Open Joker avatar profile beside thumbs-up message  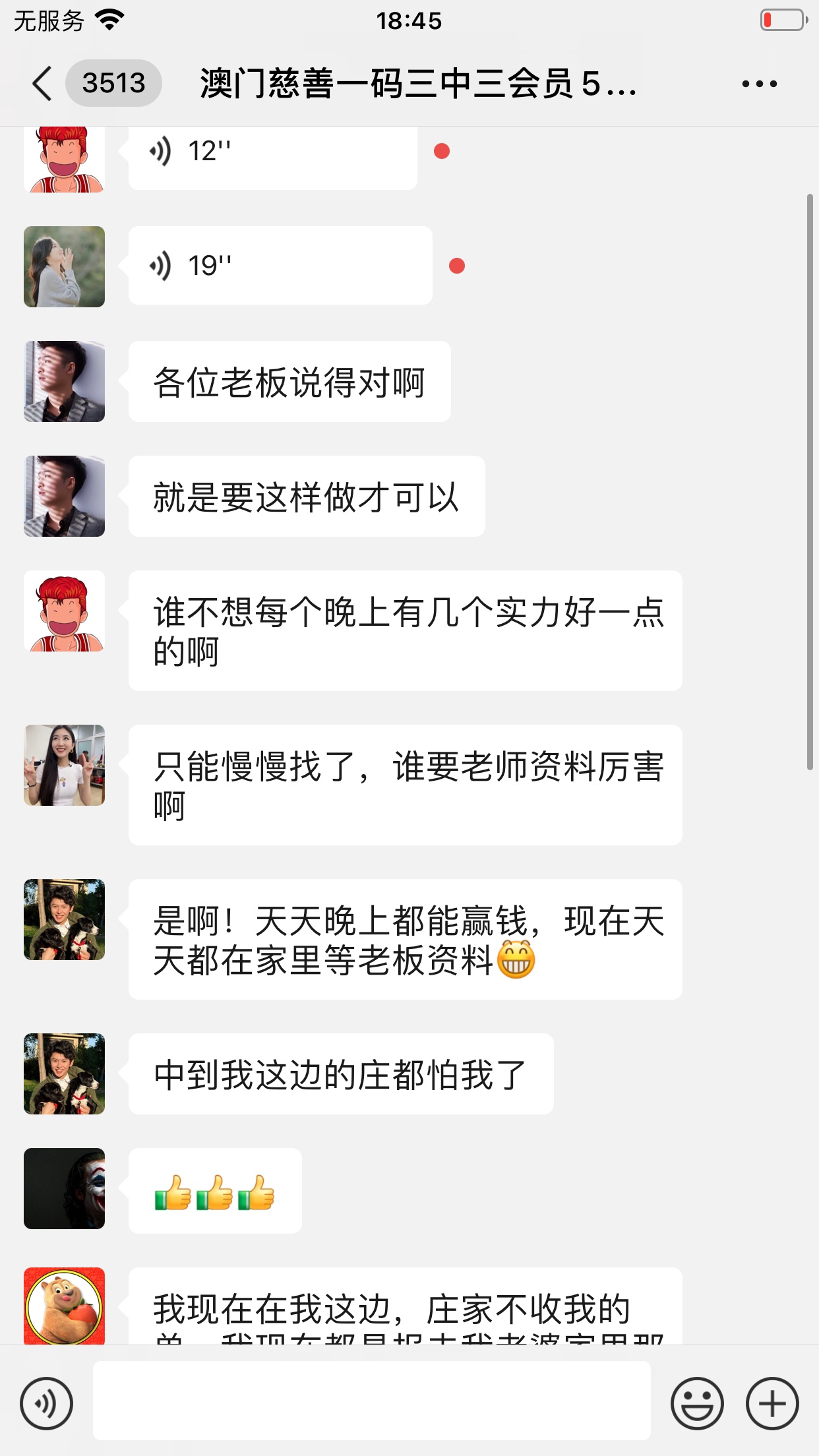[64, 1188]
